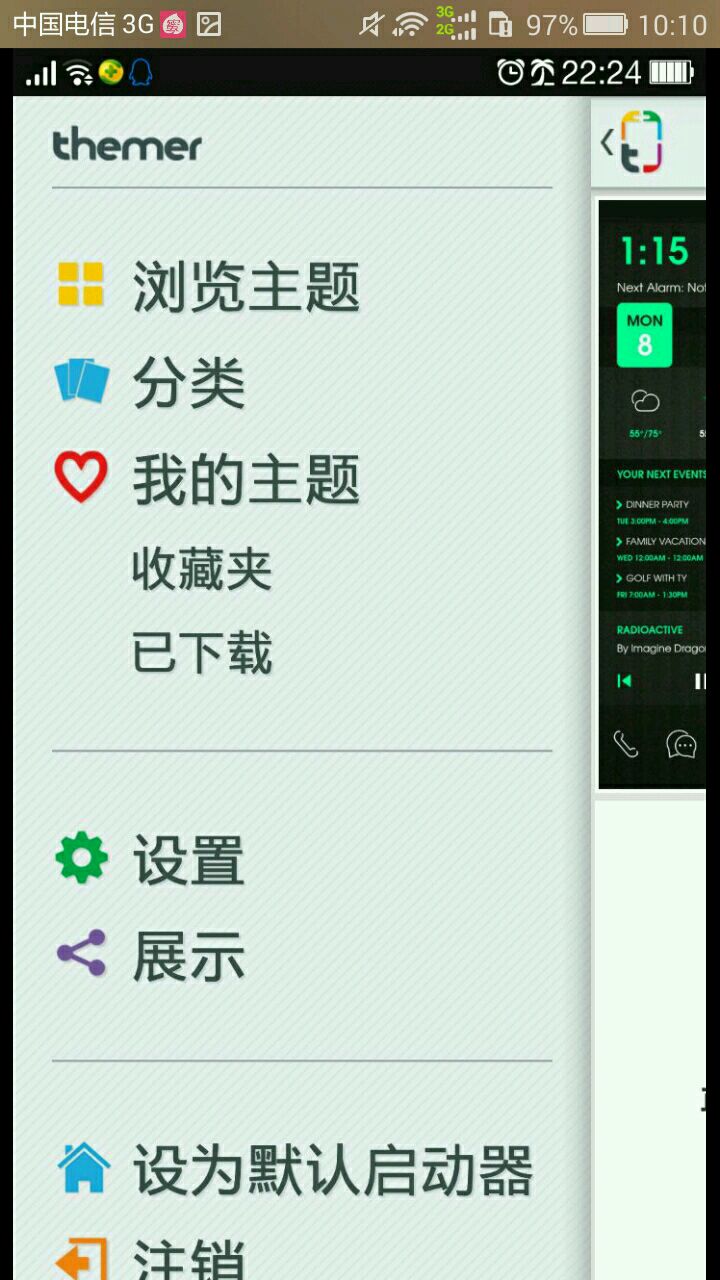The image size is (720, 1280).
Task: View 已下载 downloaded themes
Action: (201, 654)
